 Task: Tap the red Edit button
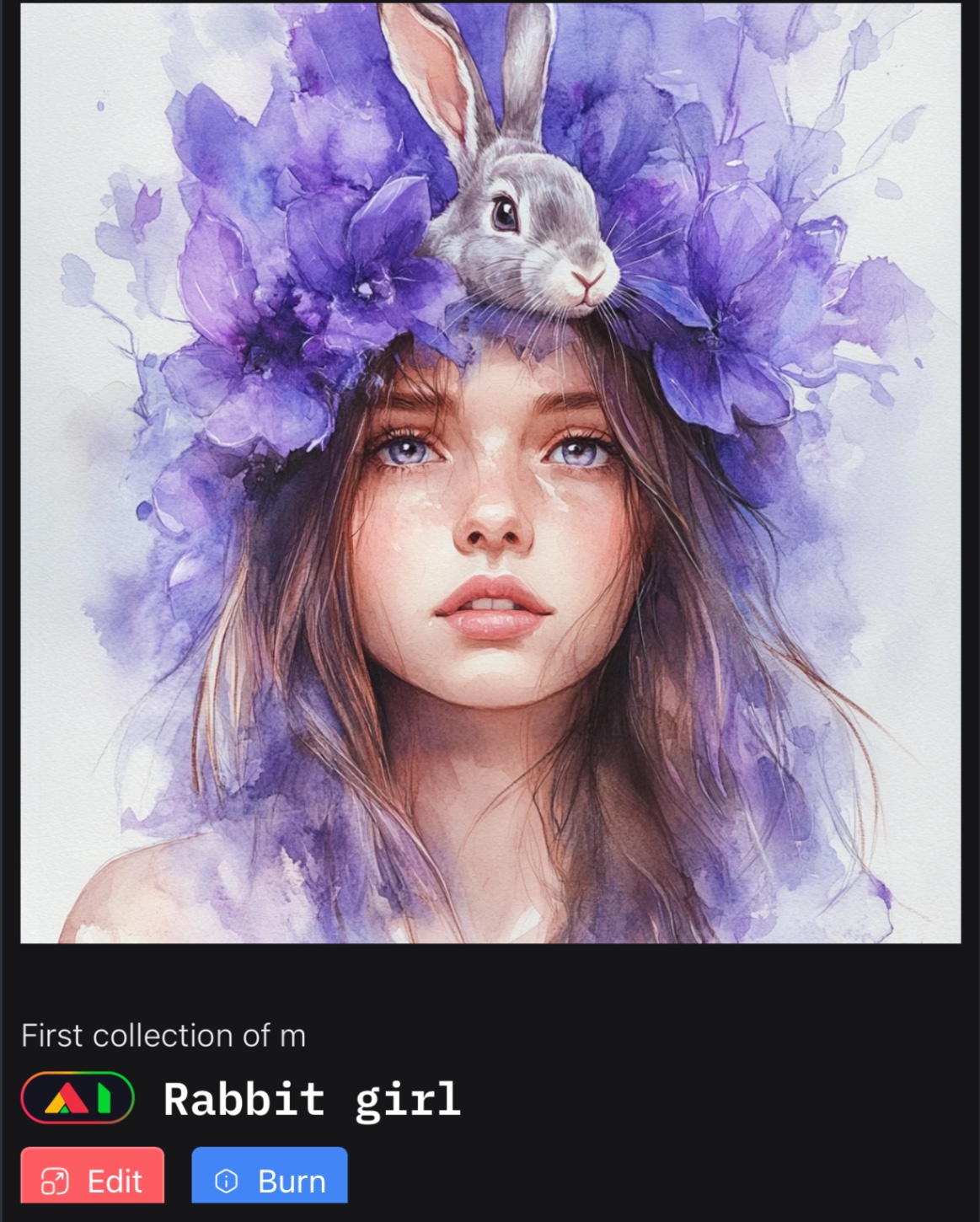point(93,1178)
